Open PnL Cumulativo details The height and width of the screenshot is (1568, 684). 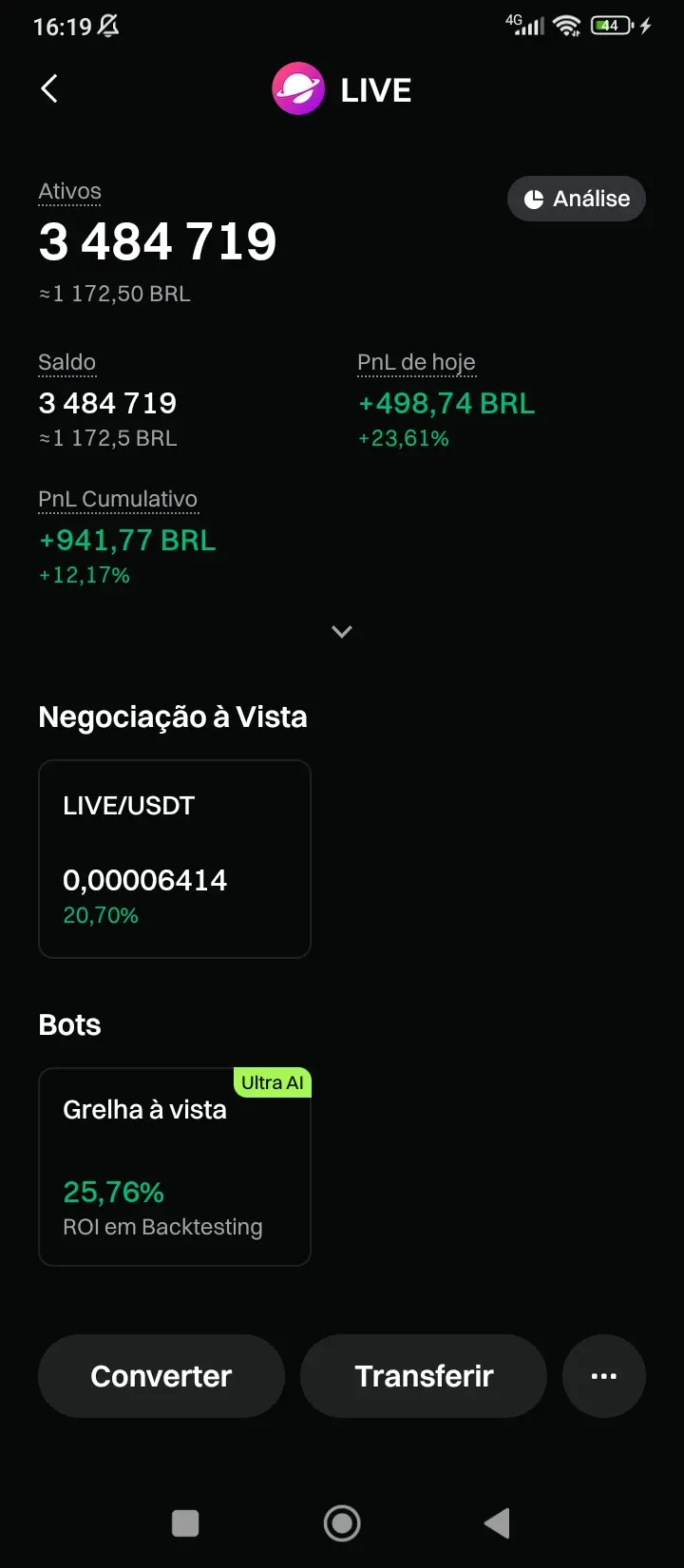(118, 500)
